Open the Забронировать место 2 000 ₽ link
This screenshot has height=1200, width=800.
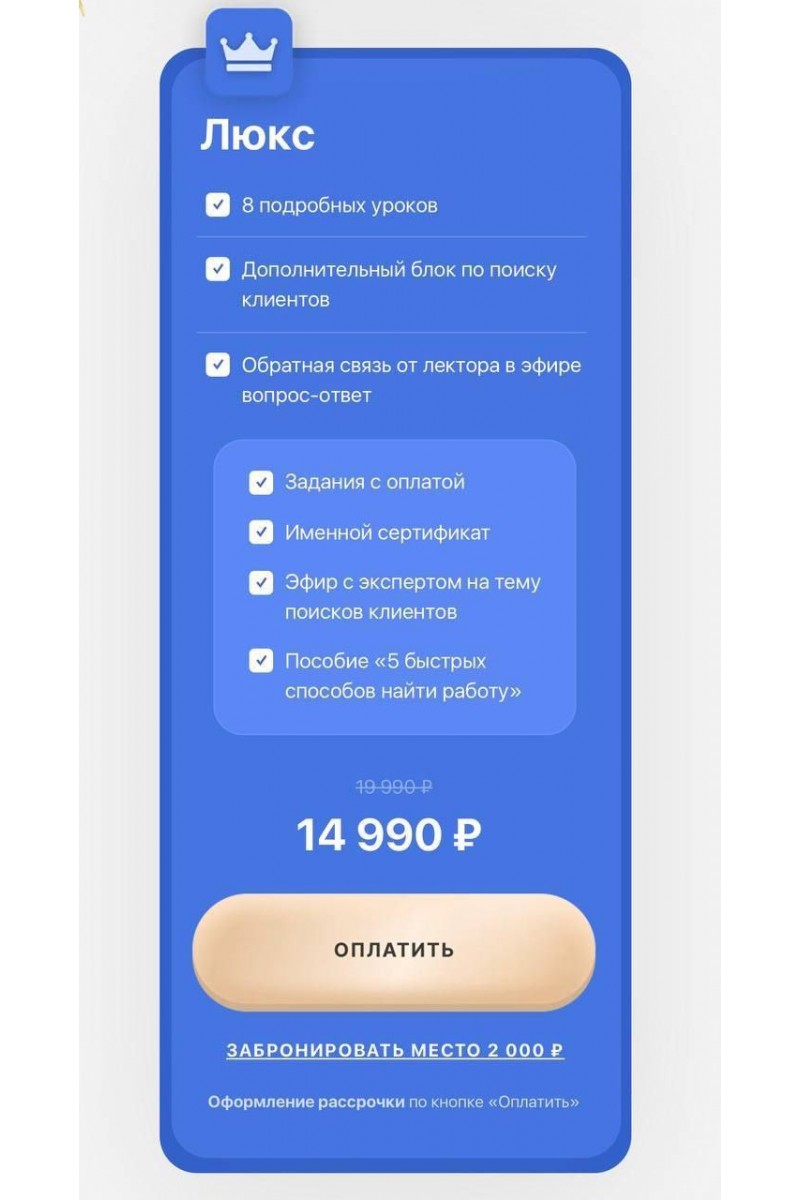[394, 1051]
